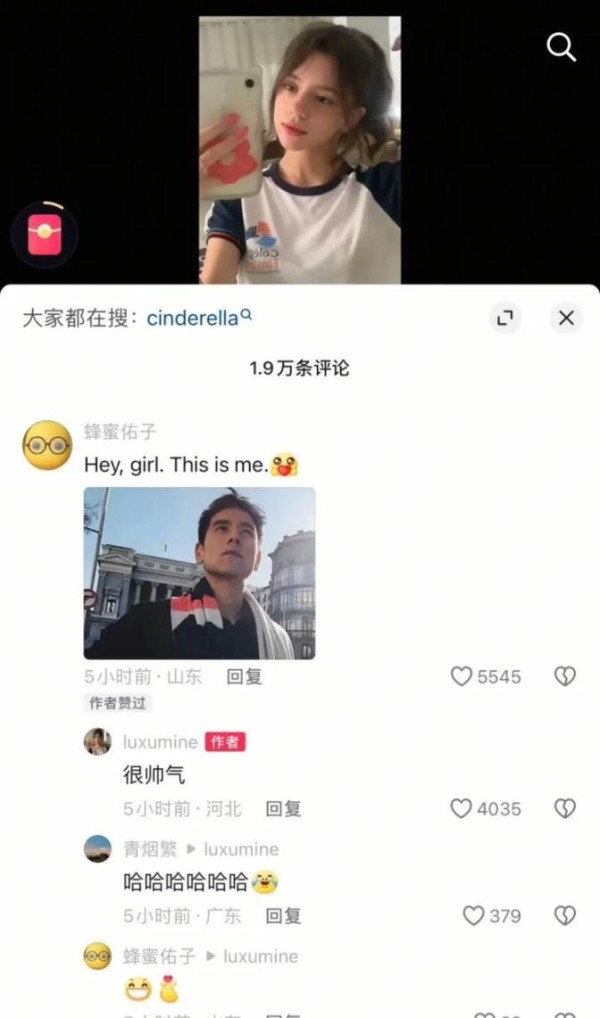600x1018 pixels.
Task: Reply to 蜂蜜佑子's "Hey, girl" comment
Action: click(244, 677)
